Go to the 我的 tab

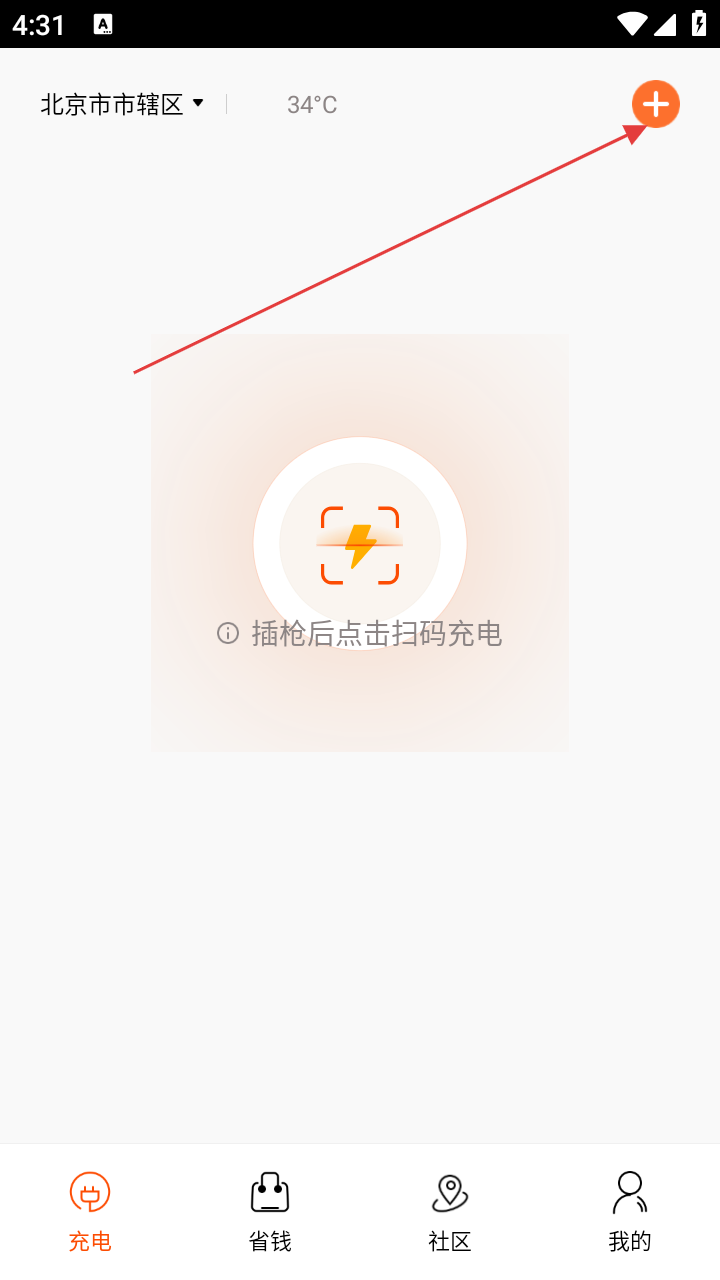tap(630, 1211)
